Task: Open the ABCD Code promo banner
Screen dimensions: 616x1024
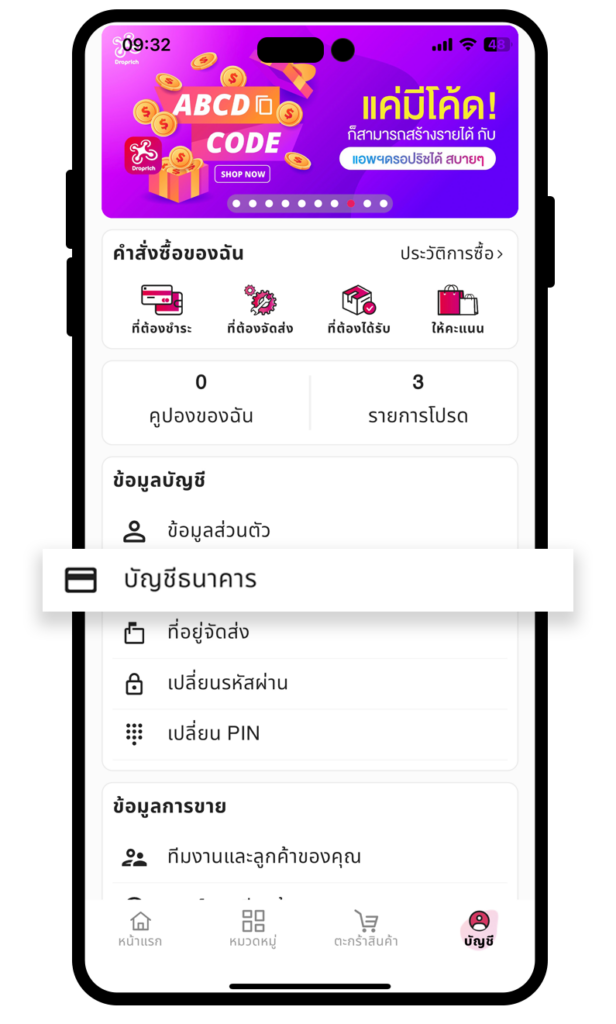Action: [310, 121]
